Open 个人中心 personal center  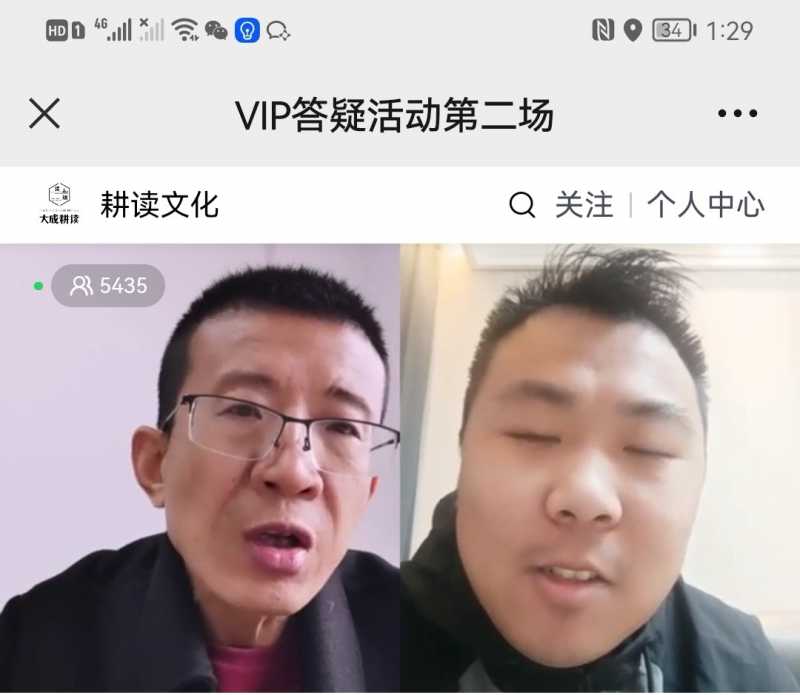click(x=705, y=206)
